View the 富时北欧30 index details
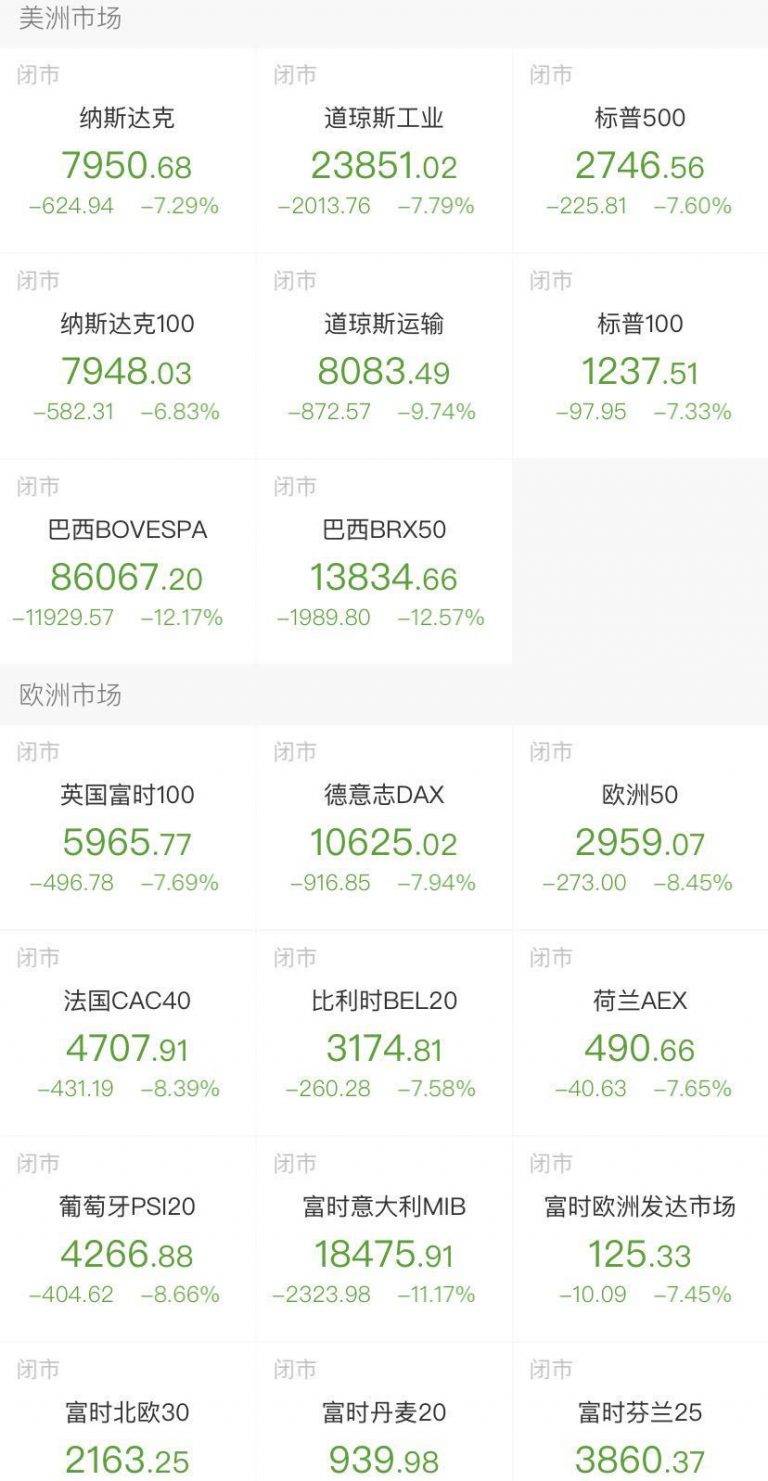This screenshot has height=1481, width=768. click(x=127, y=1412)
